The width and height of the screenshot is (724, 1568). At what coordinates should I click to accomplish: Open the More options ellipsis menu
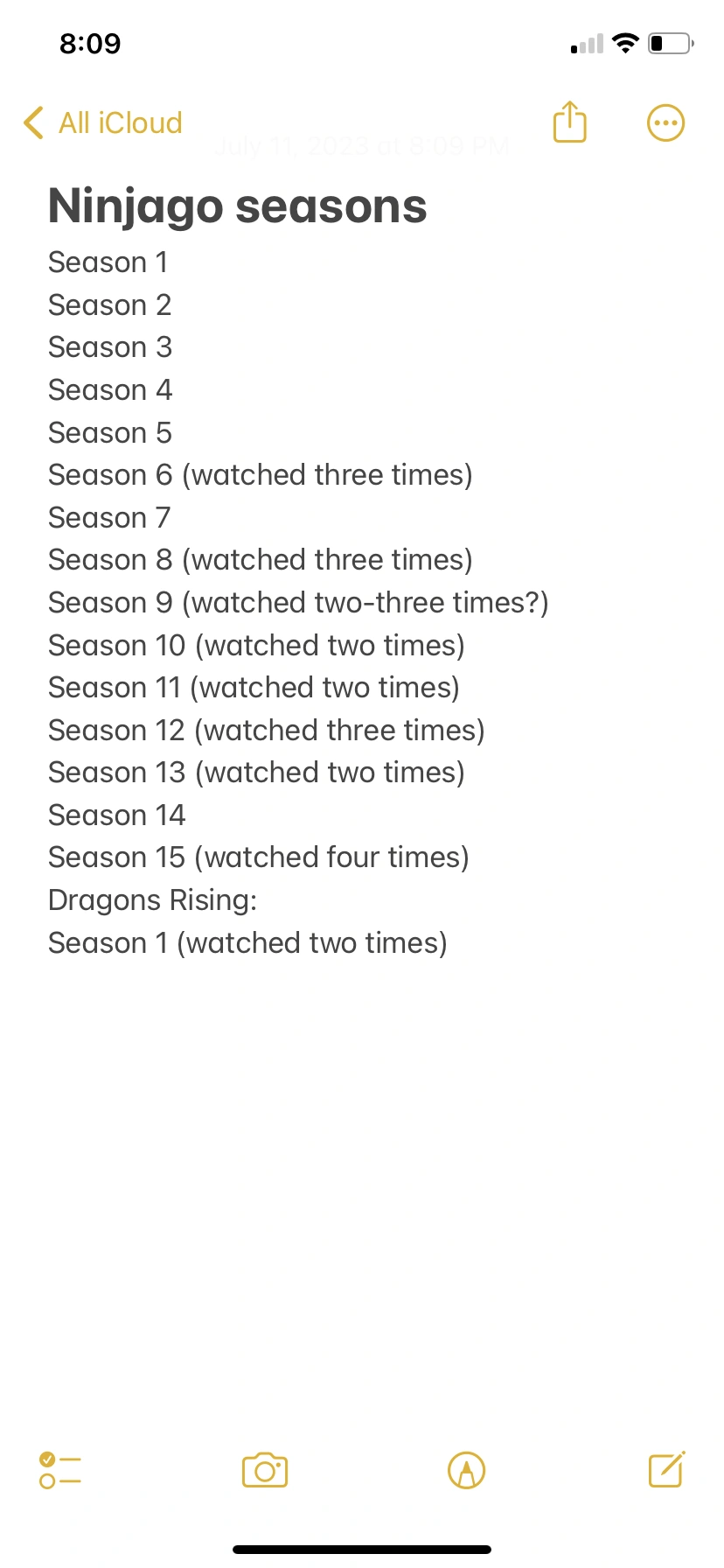click(x=665, y=122)
